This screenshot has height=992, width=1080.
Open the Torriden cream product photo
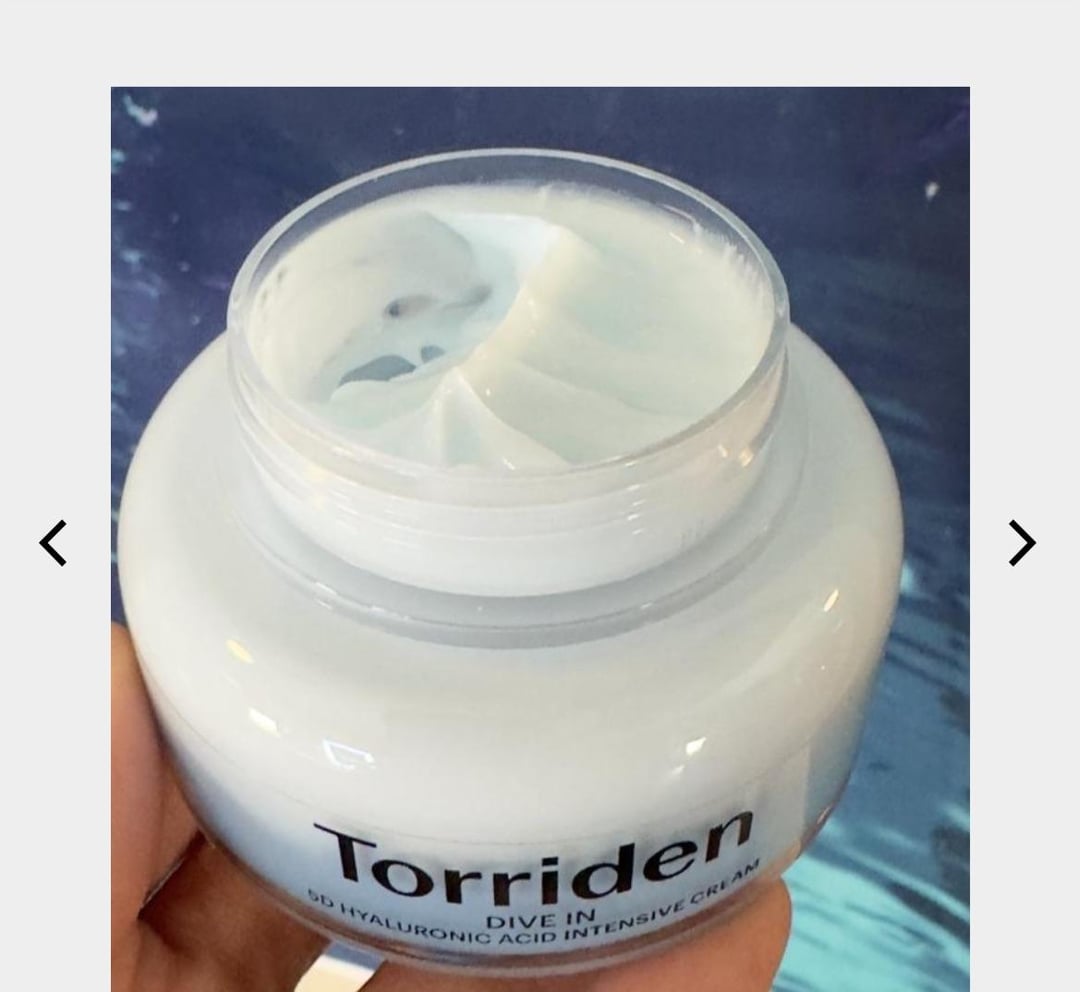point(540,540)
